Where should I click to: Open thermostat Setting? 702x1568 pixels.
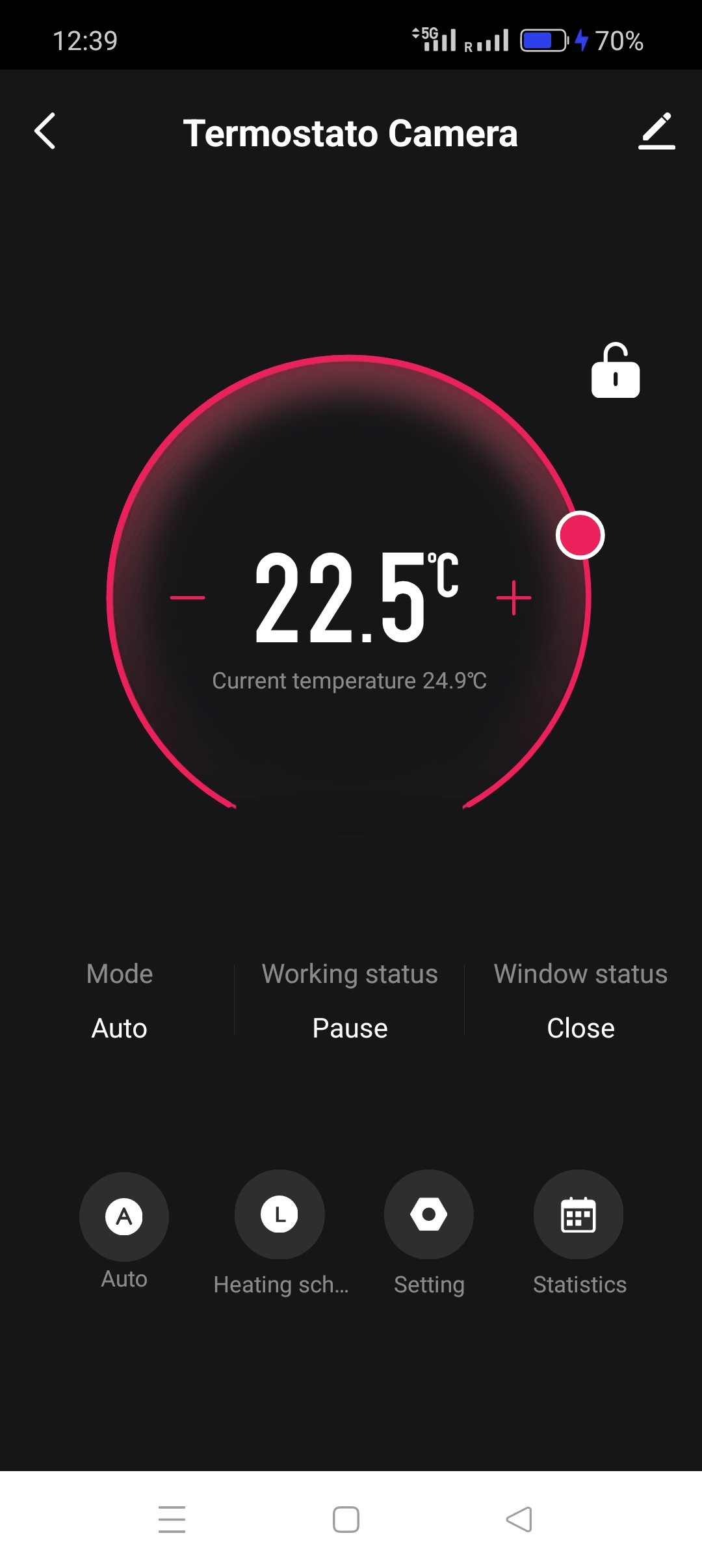pyautogui.click(x=429, y=1214)
